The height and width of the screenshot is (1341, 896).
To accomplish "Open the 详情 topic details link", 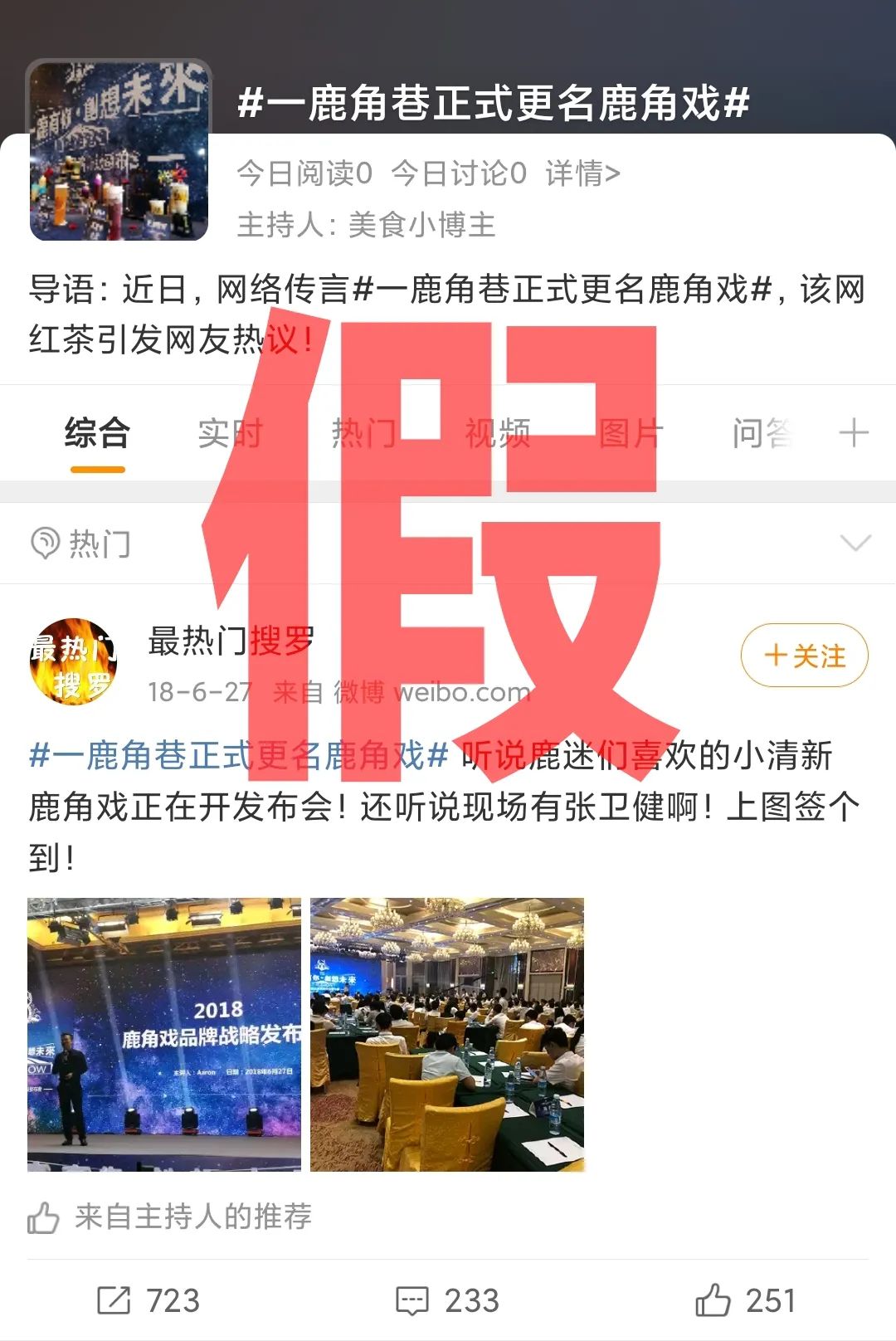I will coord(582,173).
